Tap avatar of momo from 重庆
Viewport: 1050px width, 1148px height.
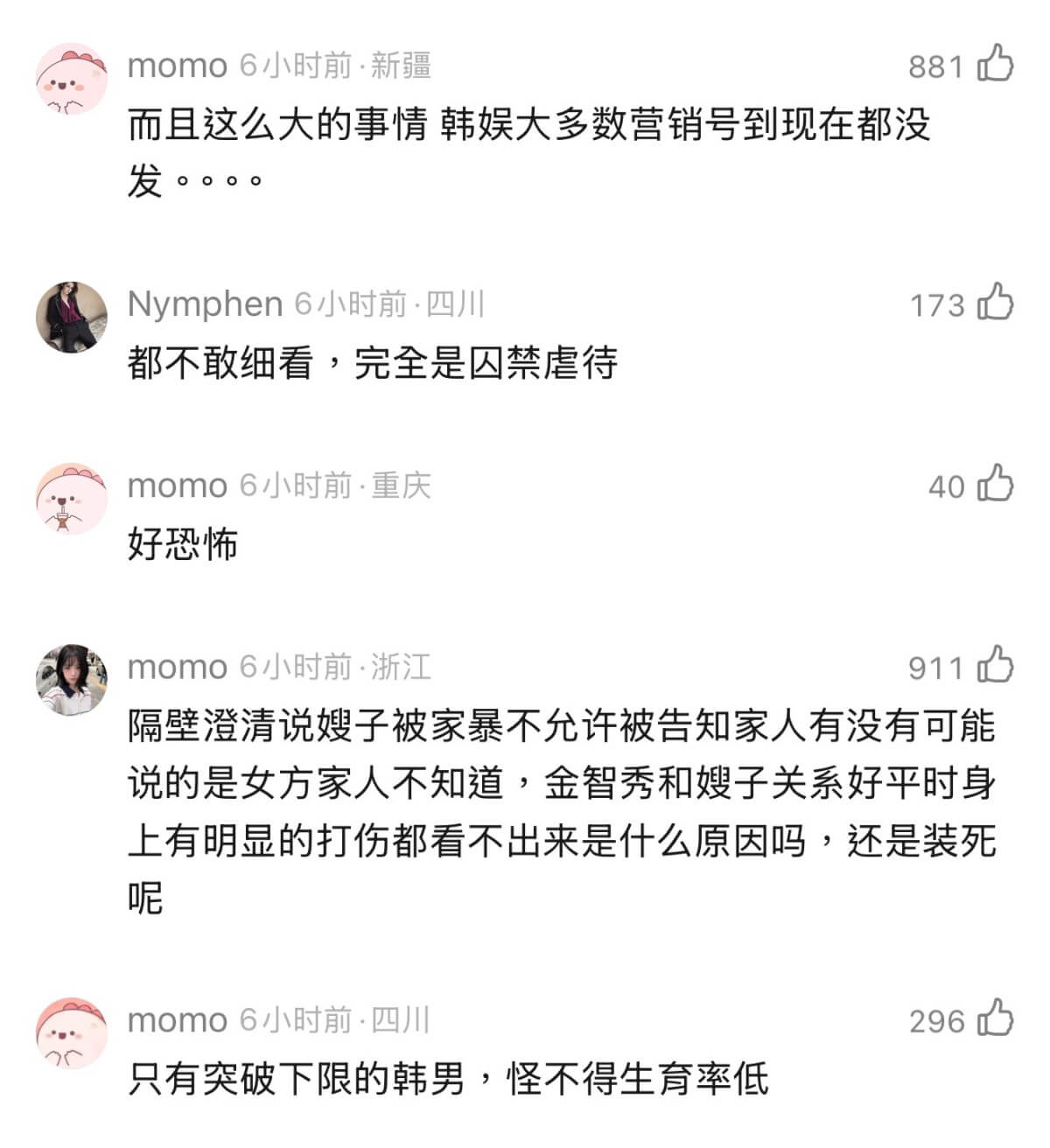point(71,499)
